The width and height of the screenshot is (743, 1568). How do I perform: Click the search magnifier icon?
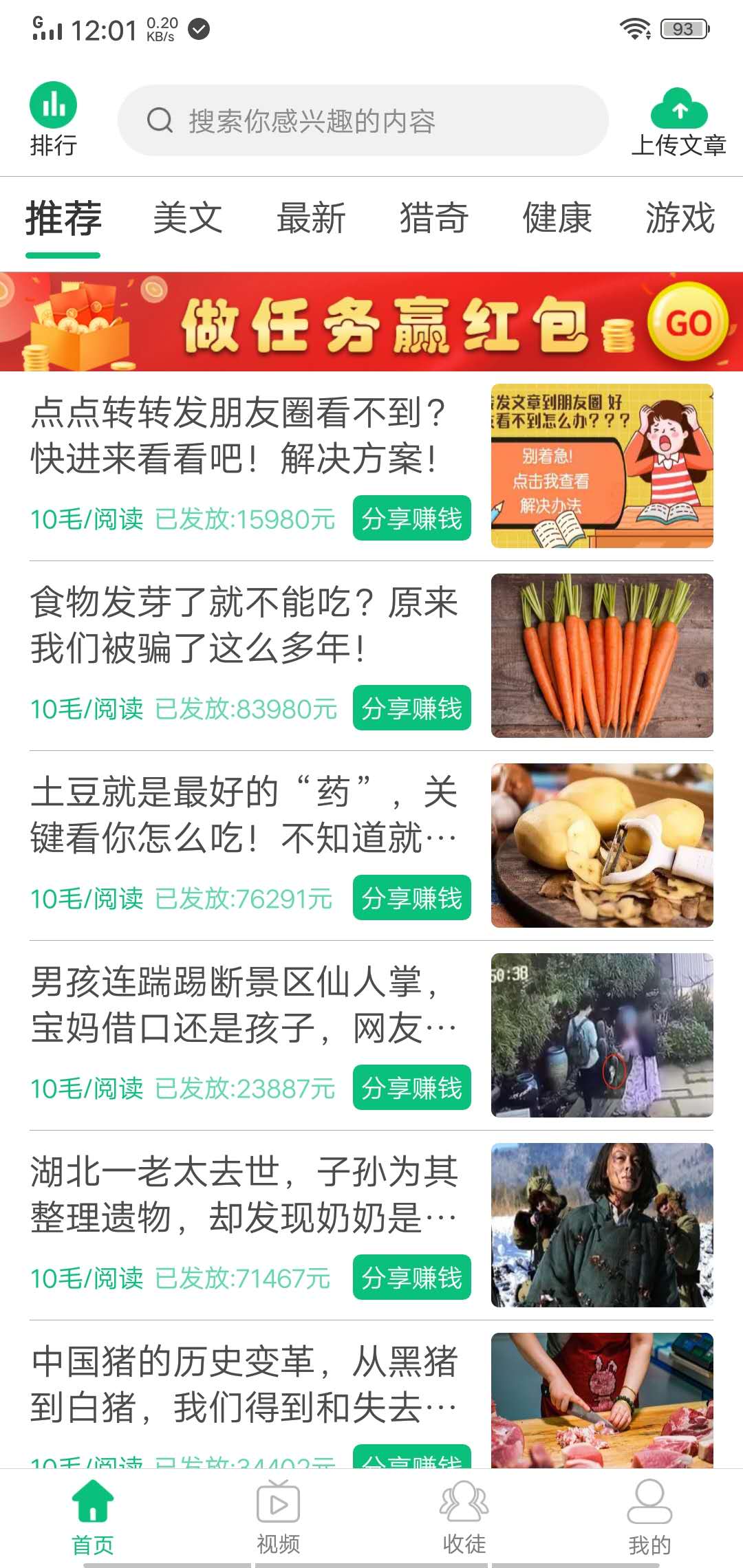pyautogui.click(x=159, y=120)
